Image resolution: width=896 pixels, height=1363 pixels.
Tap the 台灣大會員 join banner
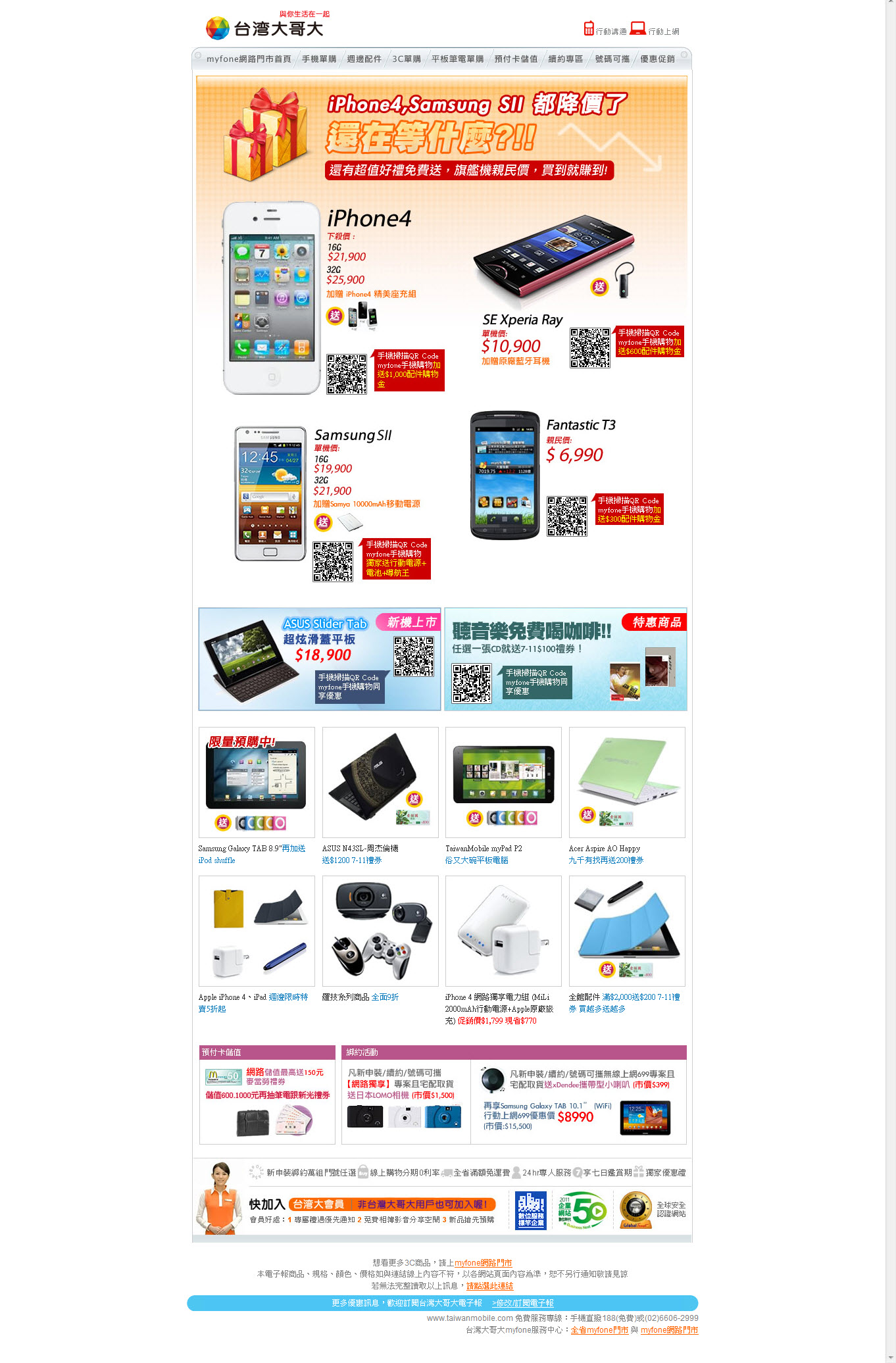[391, 1204]
